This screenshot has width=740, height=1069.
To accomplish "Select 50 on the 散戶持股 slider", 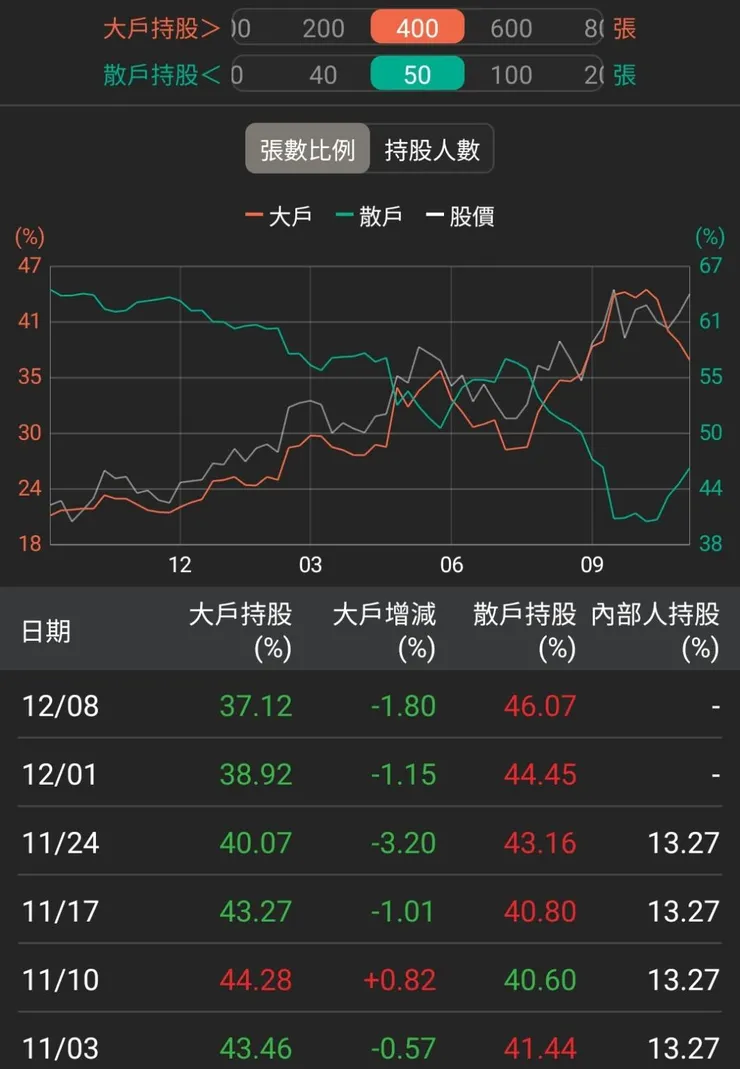I will (416, 74).
